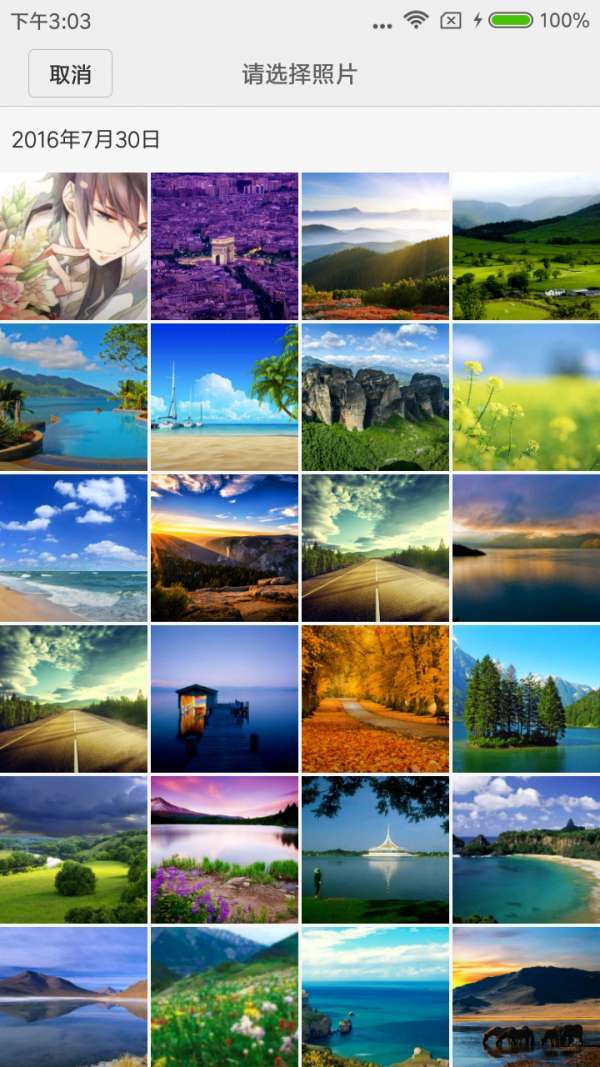Choose the purple Arc de Triomphe city photo
600x1067 pixels.
[x=224, y=246]
